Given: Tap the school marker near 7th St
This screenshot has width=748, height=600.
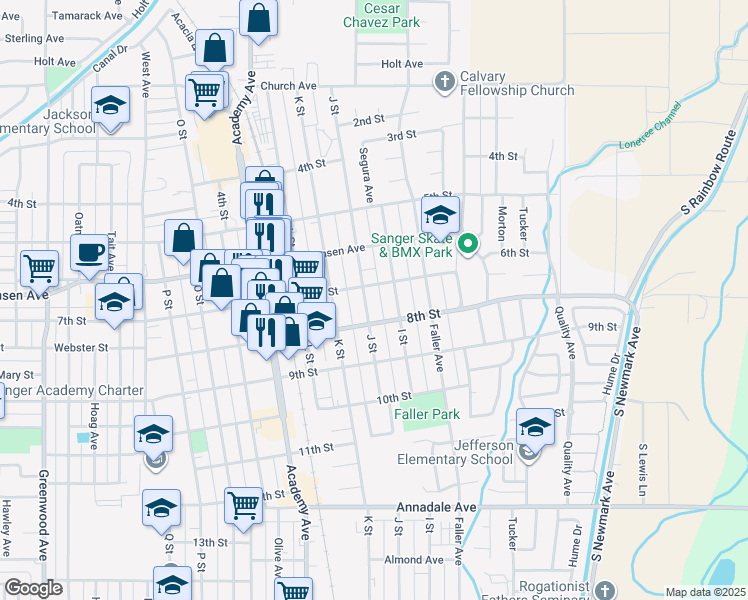Looking at the screenshot, I should (x=114, y=302).
